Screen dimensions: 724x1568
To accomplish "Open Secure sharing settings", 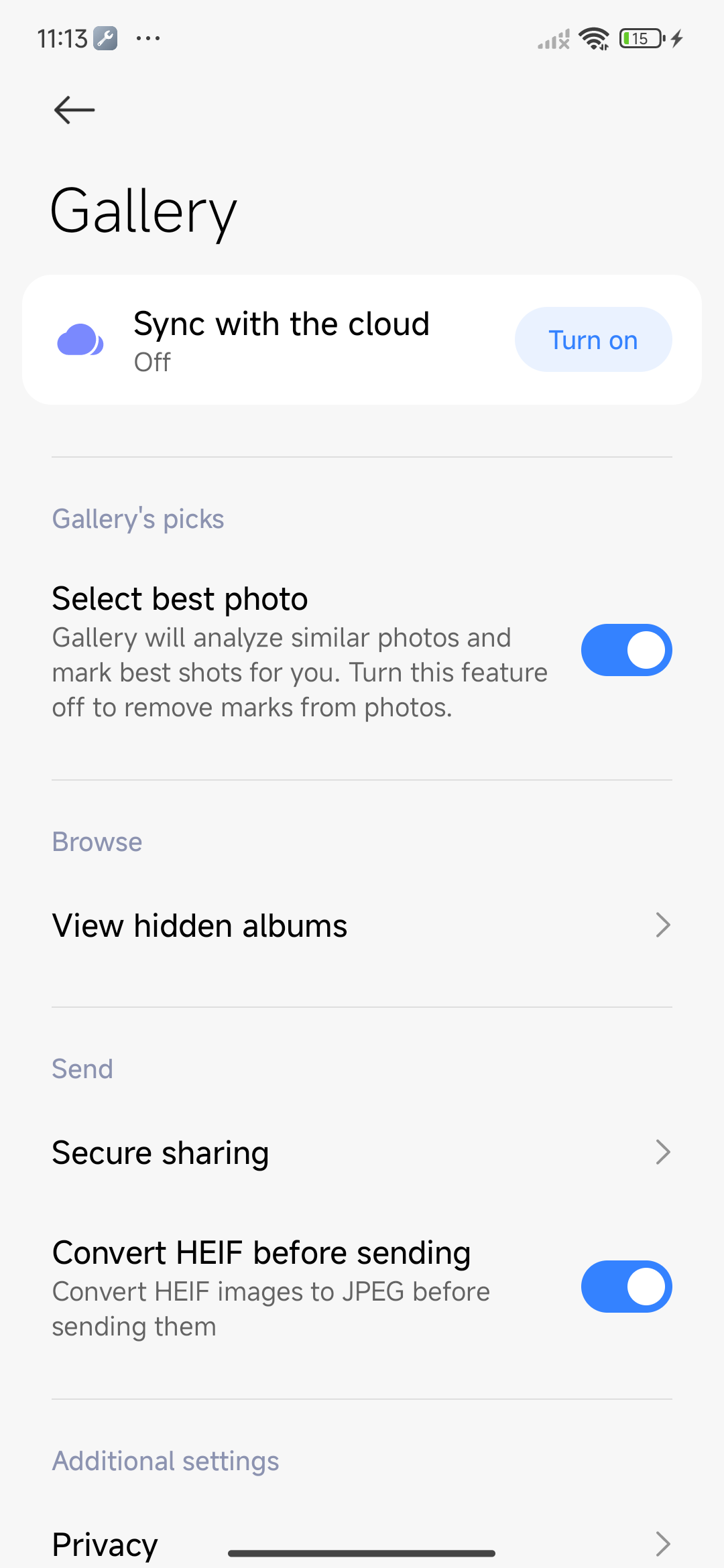I will (x=362, y=1153).
